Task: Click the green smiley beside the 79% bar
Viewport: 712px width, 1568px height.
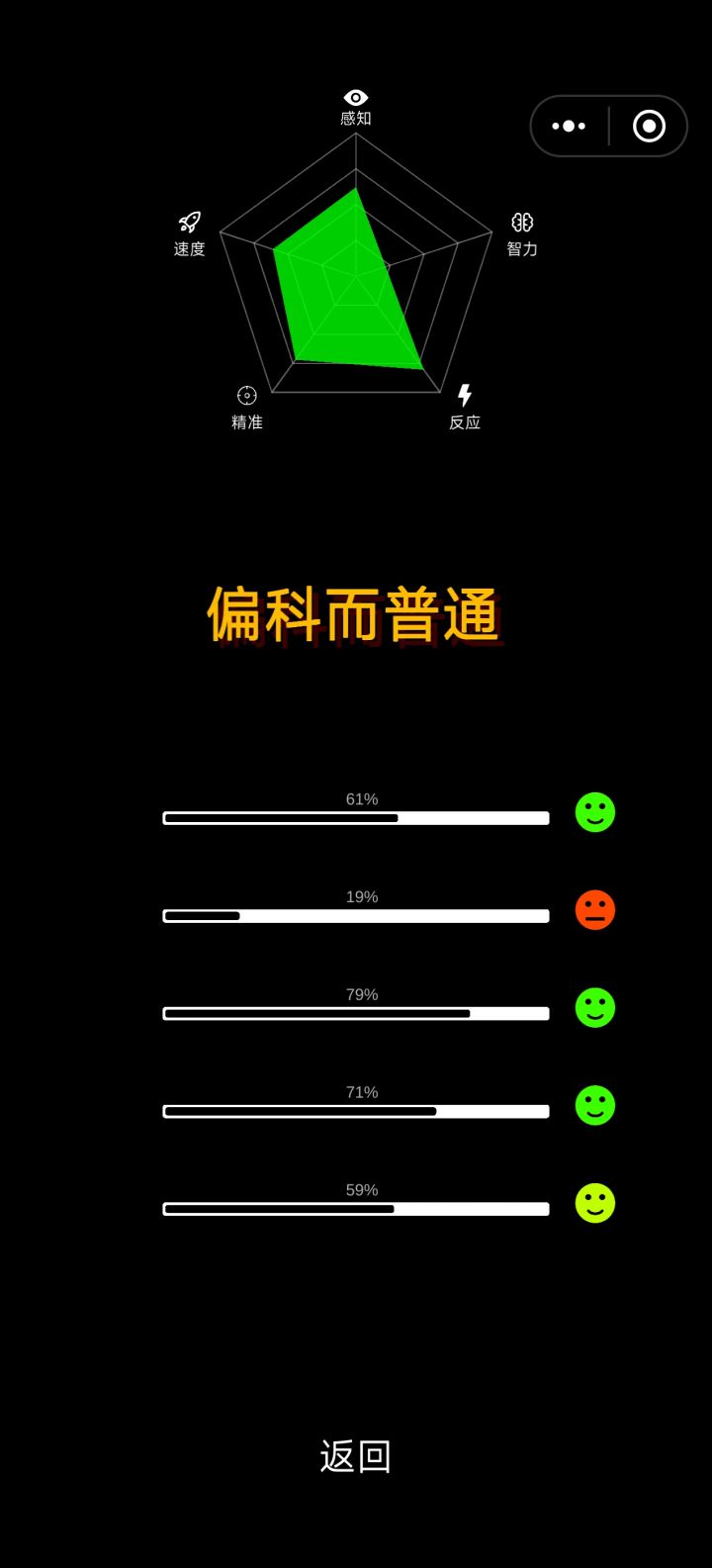Action: click(594, 1008)
